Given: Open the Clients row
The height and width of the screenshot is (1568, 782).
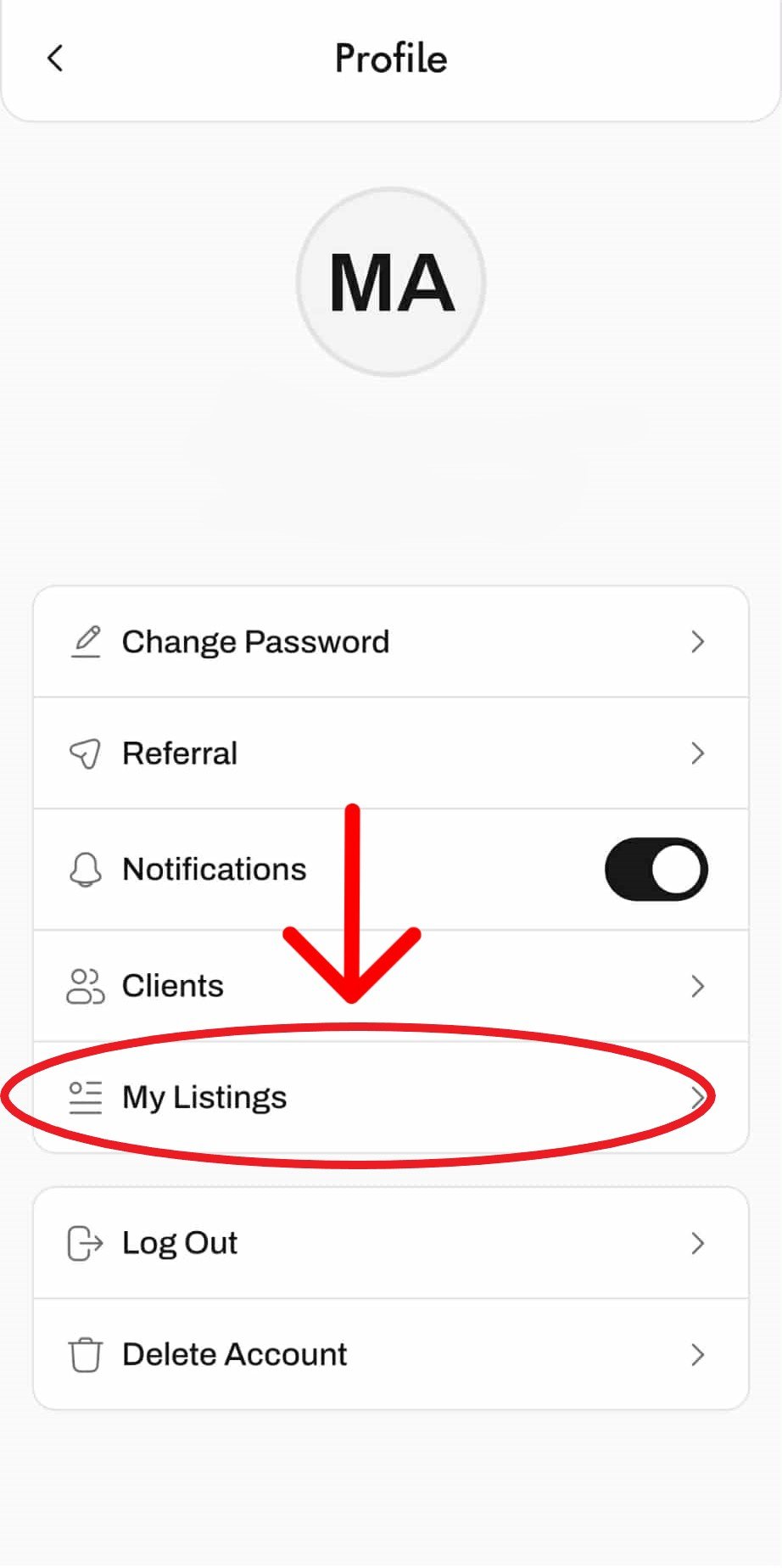Looking at the screenshot, I should click(x=390, y=986).
